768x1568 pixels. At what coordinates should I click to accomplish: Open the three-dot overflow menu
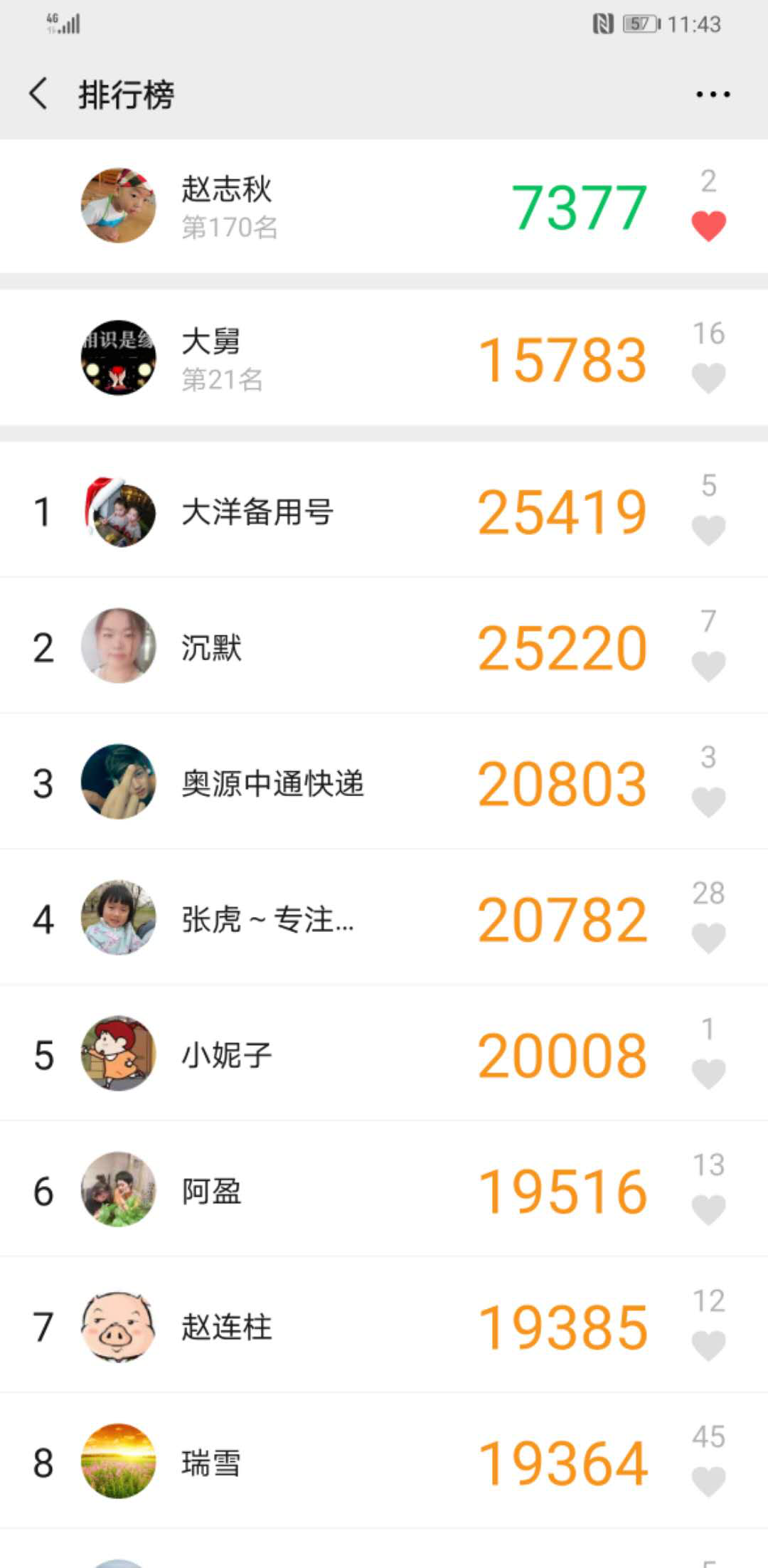pos(713,94)
